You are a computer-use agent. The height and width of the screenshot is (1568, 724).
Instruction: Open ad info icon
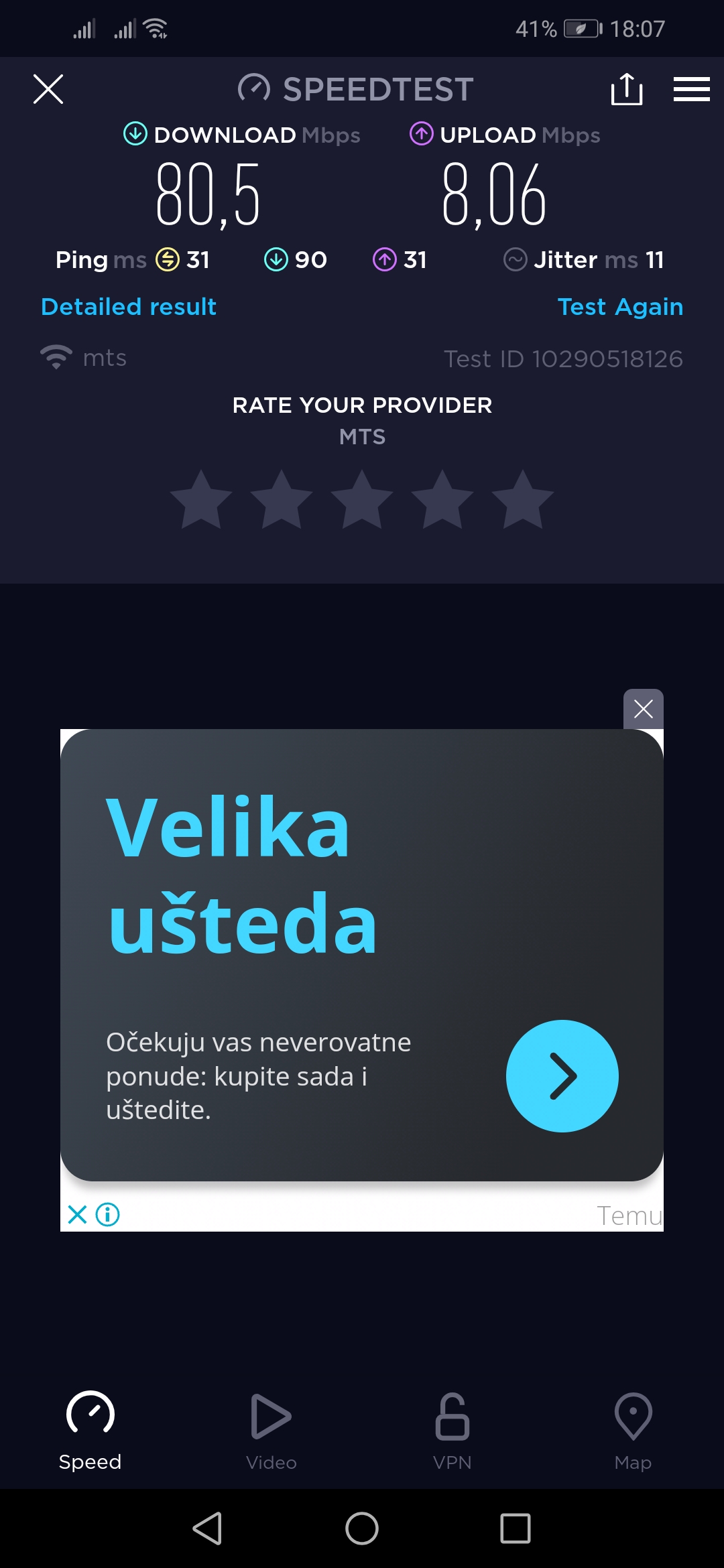(x=108, y=1214)
